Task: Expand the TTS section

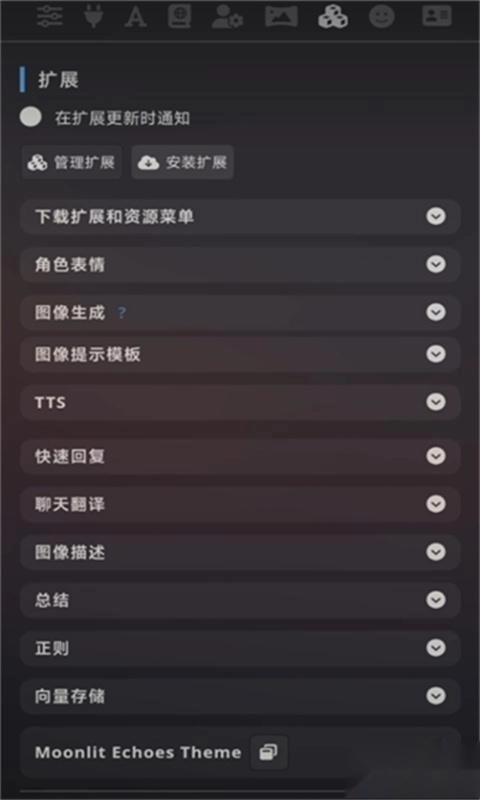Action: pyautogui.click(x=240, y=402)
